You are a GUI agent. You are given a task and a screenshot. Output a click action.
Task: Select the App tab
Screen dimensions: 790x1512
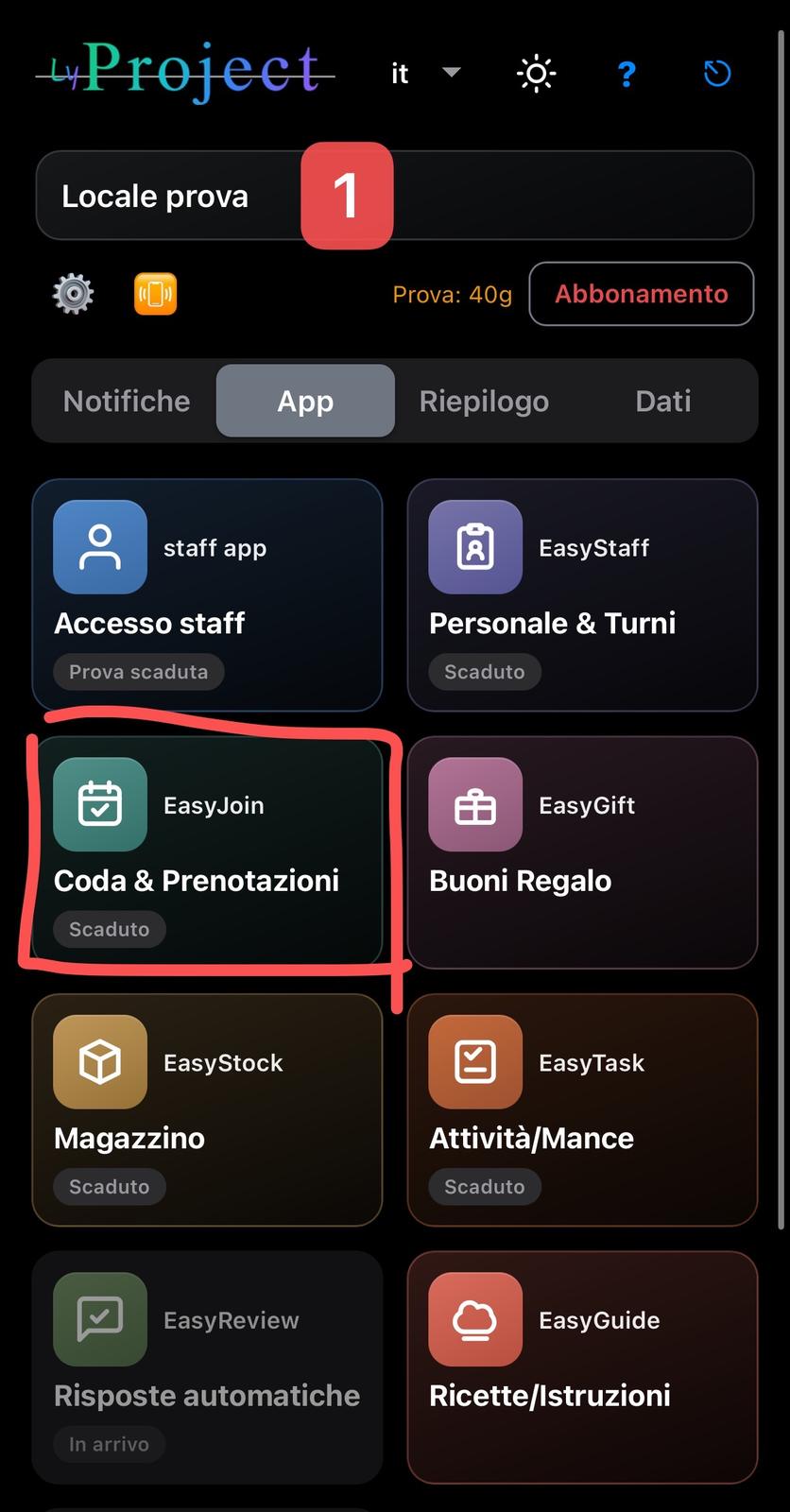click(305, 401)
